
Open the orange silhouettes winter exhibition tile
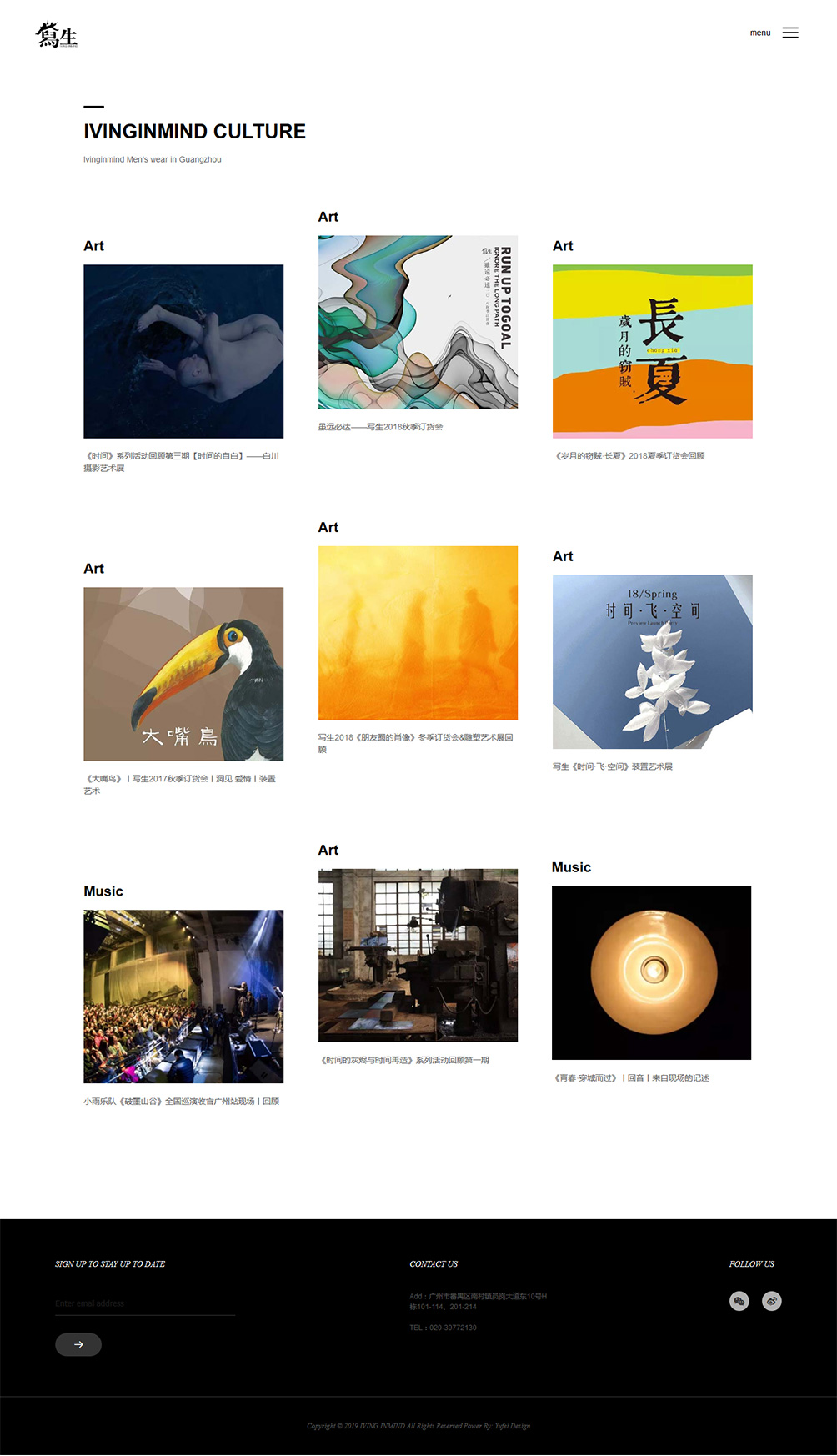[418, 632]
